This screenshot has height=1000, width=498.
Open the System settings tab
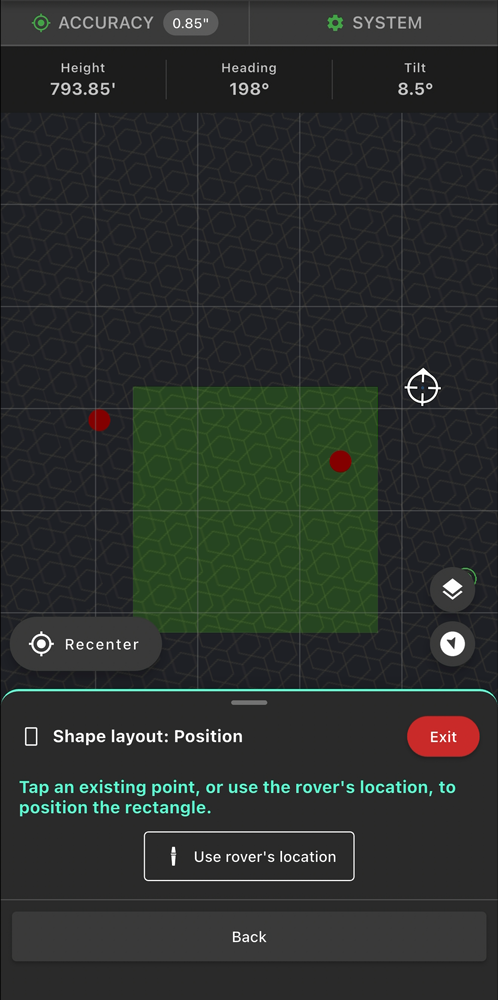coord(374,23)
